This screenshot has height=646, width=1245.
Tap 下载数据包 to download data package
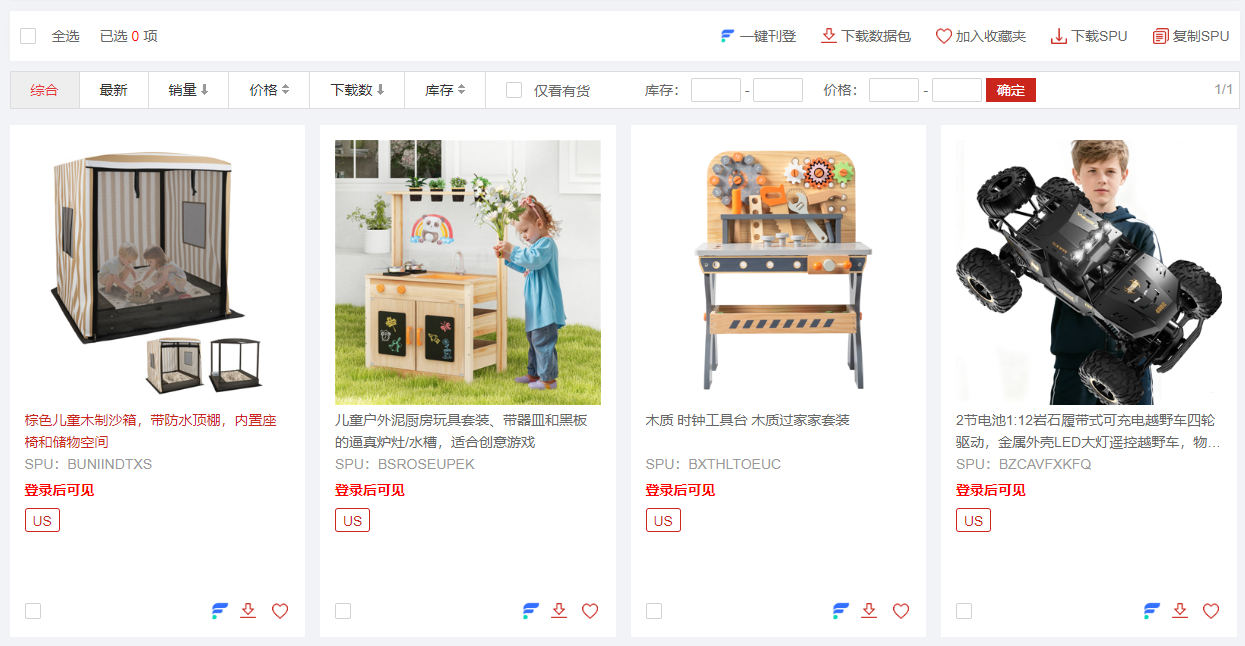[x=866, y=36]
